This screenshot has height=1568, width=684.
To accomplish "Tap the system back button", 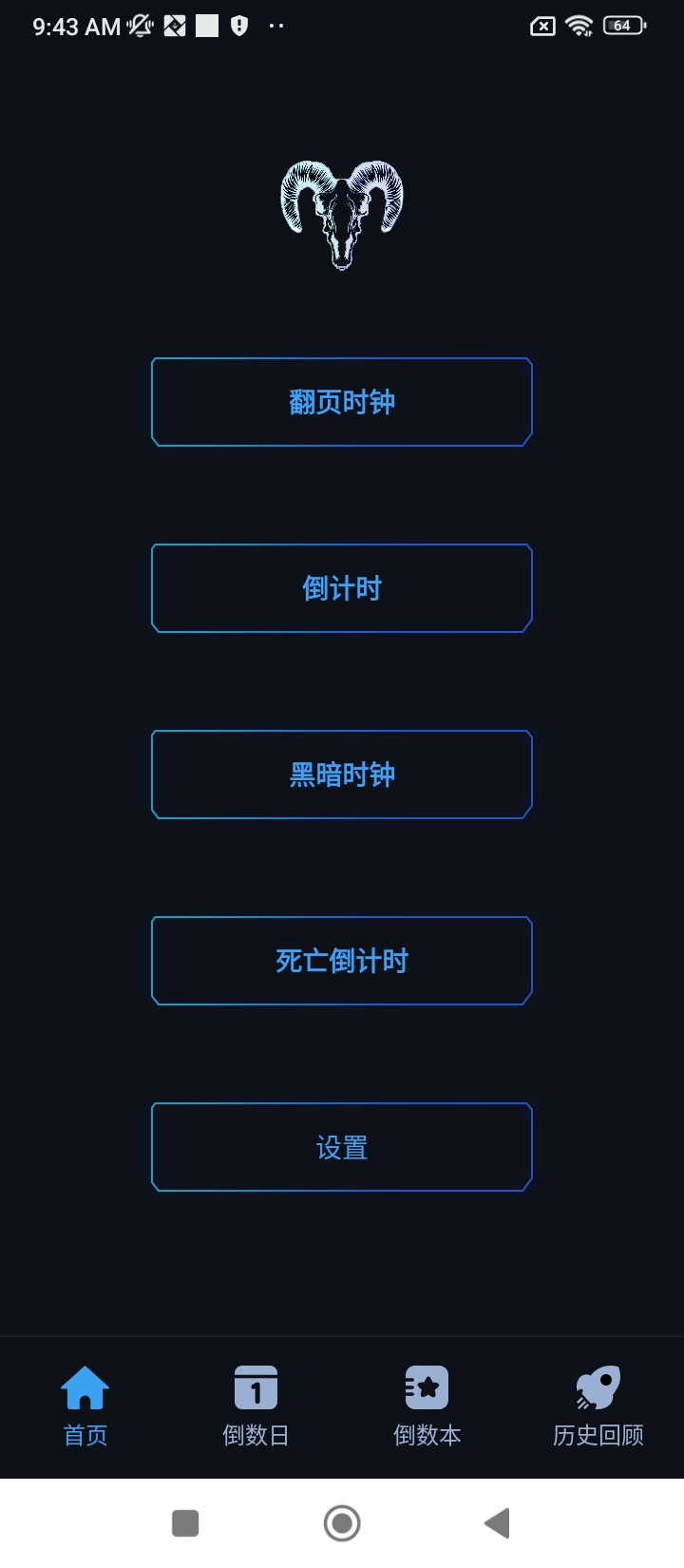I will tap(498, 1523).
